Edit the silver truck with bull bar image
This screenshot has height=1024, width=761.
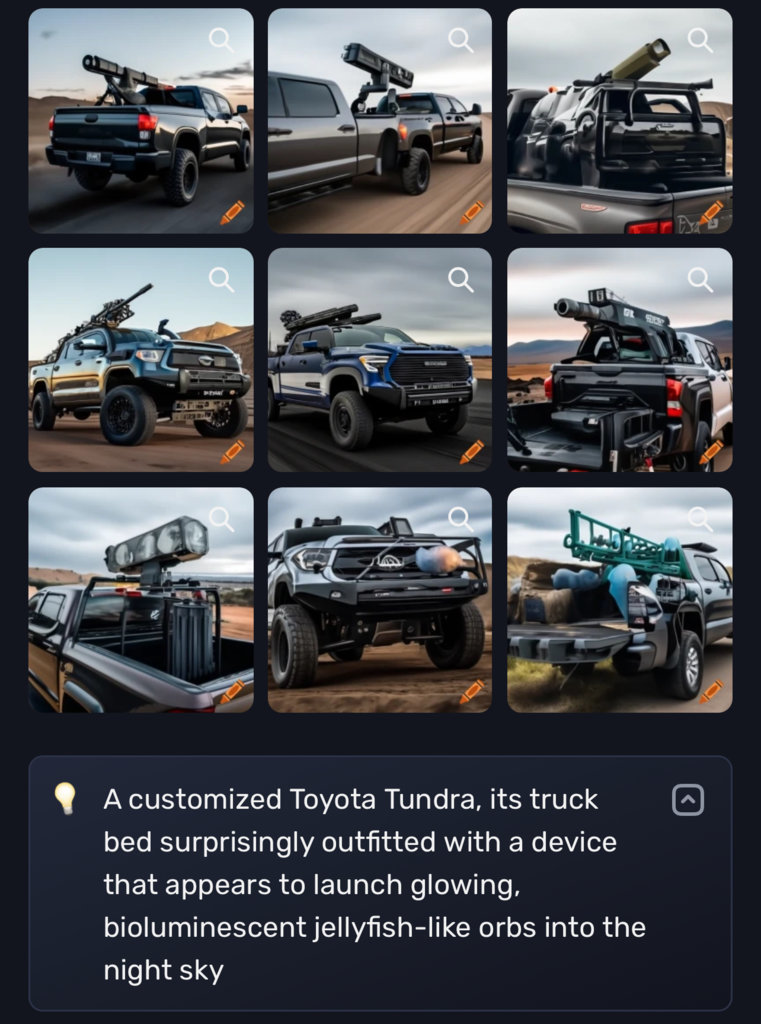click(472, 692)
